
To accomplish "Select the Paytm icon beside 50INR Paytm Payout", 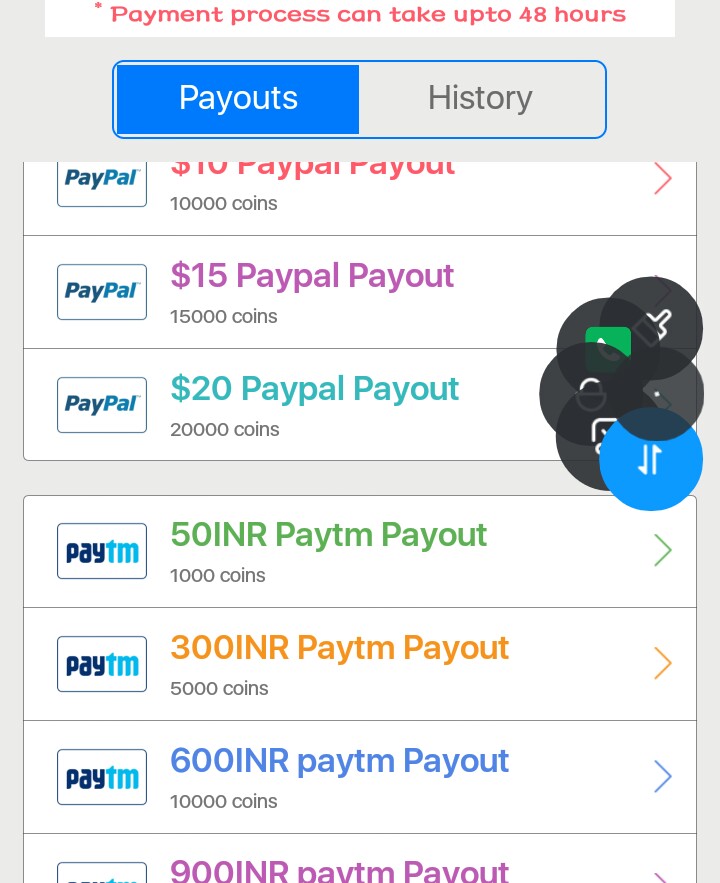I will coord(101,551).
